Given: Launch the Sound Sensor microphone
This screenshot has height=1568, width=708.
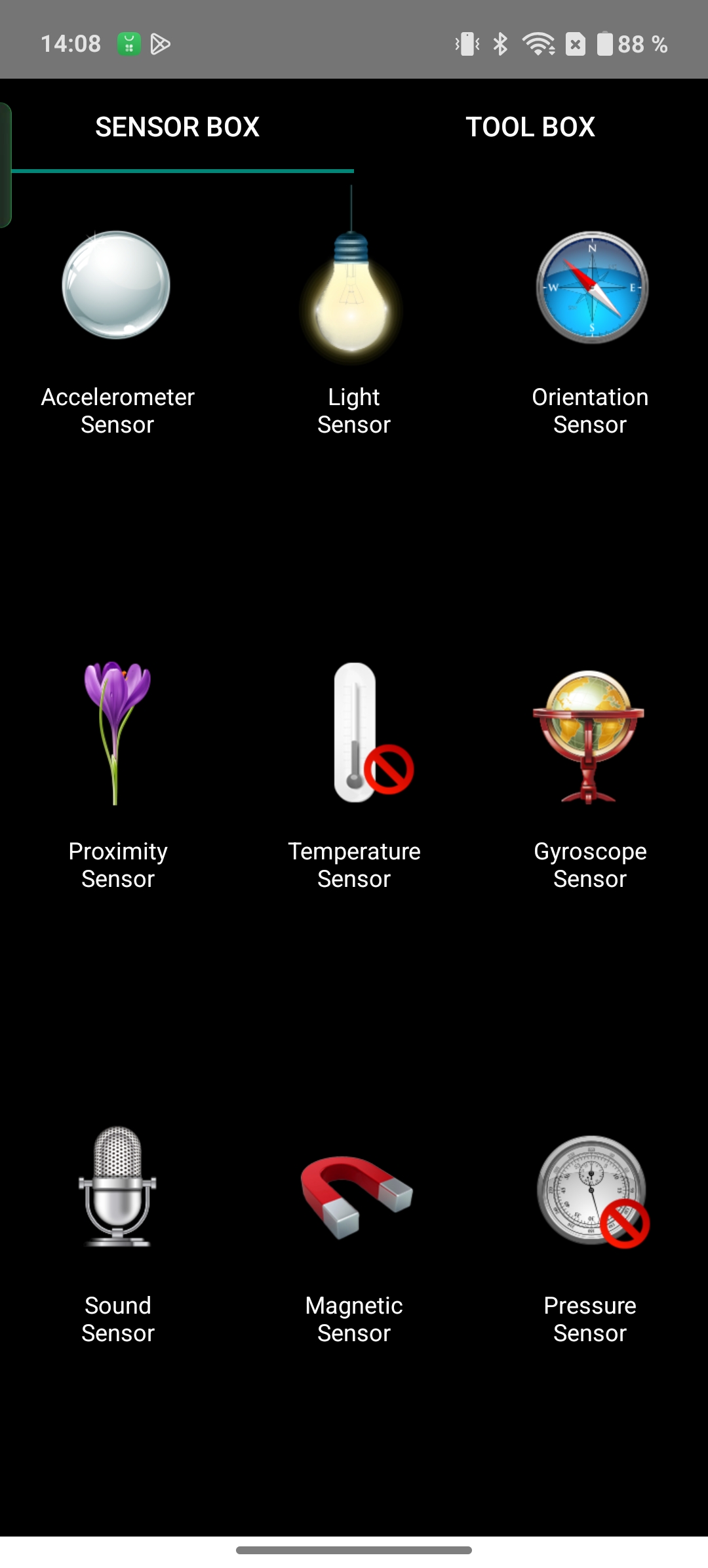Looking at the screenshot, I should (117, 1186).
